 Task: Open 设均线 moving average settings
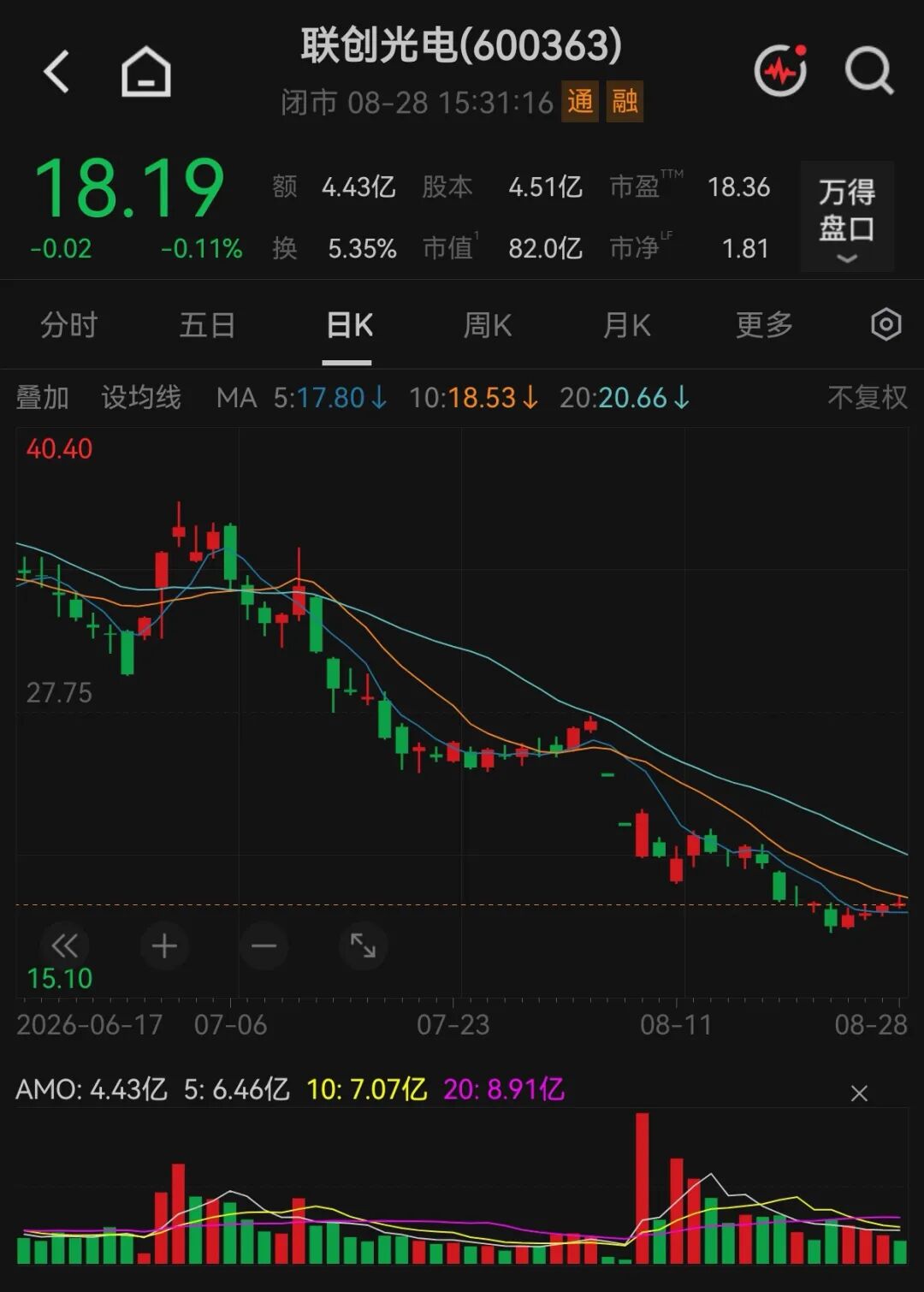[x=141, y=398]
